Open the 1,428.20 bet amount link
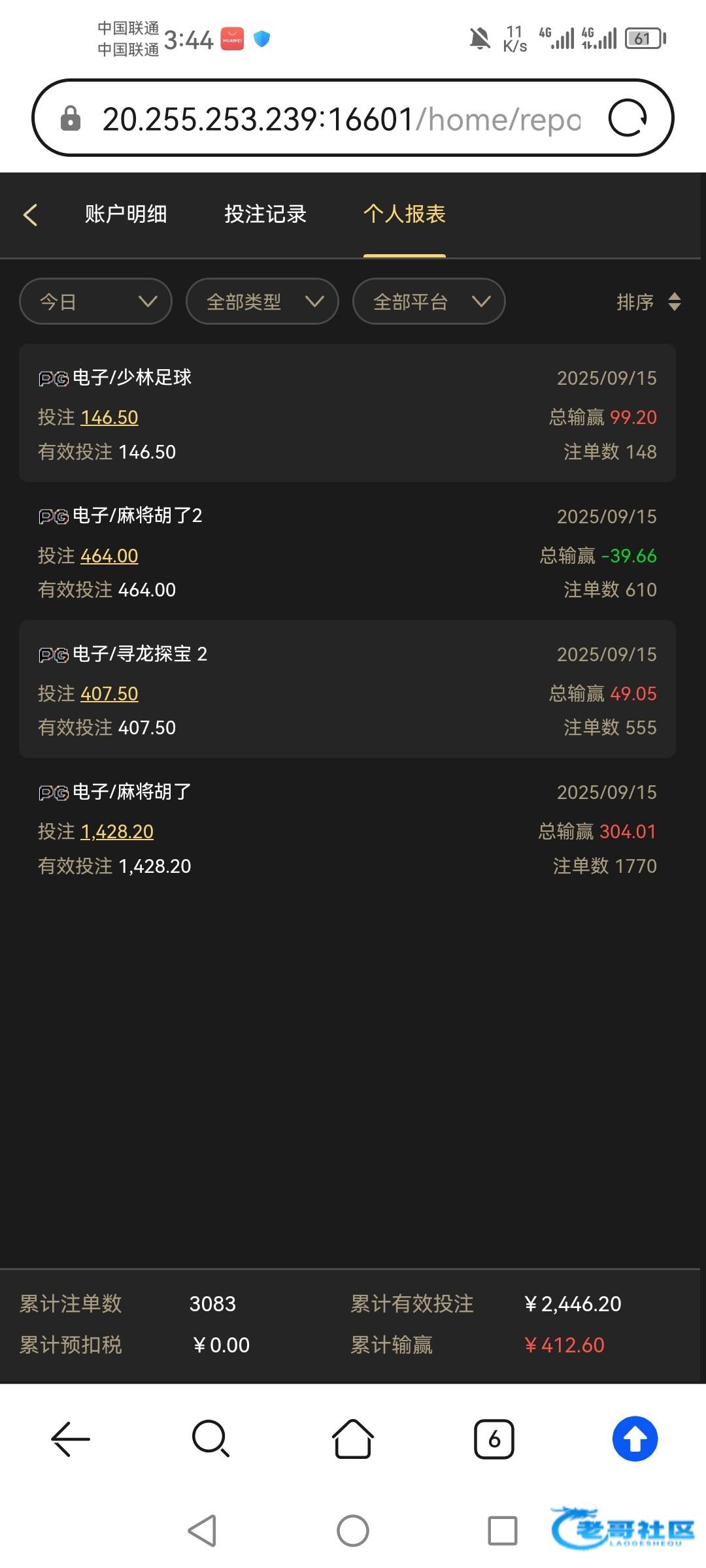706x1568 pixels. [117, 832]
